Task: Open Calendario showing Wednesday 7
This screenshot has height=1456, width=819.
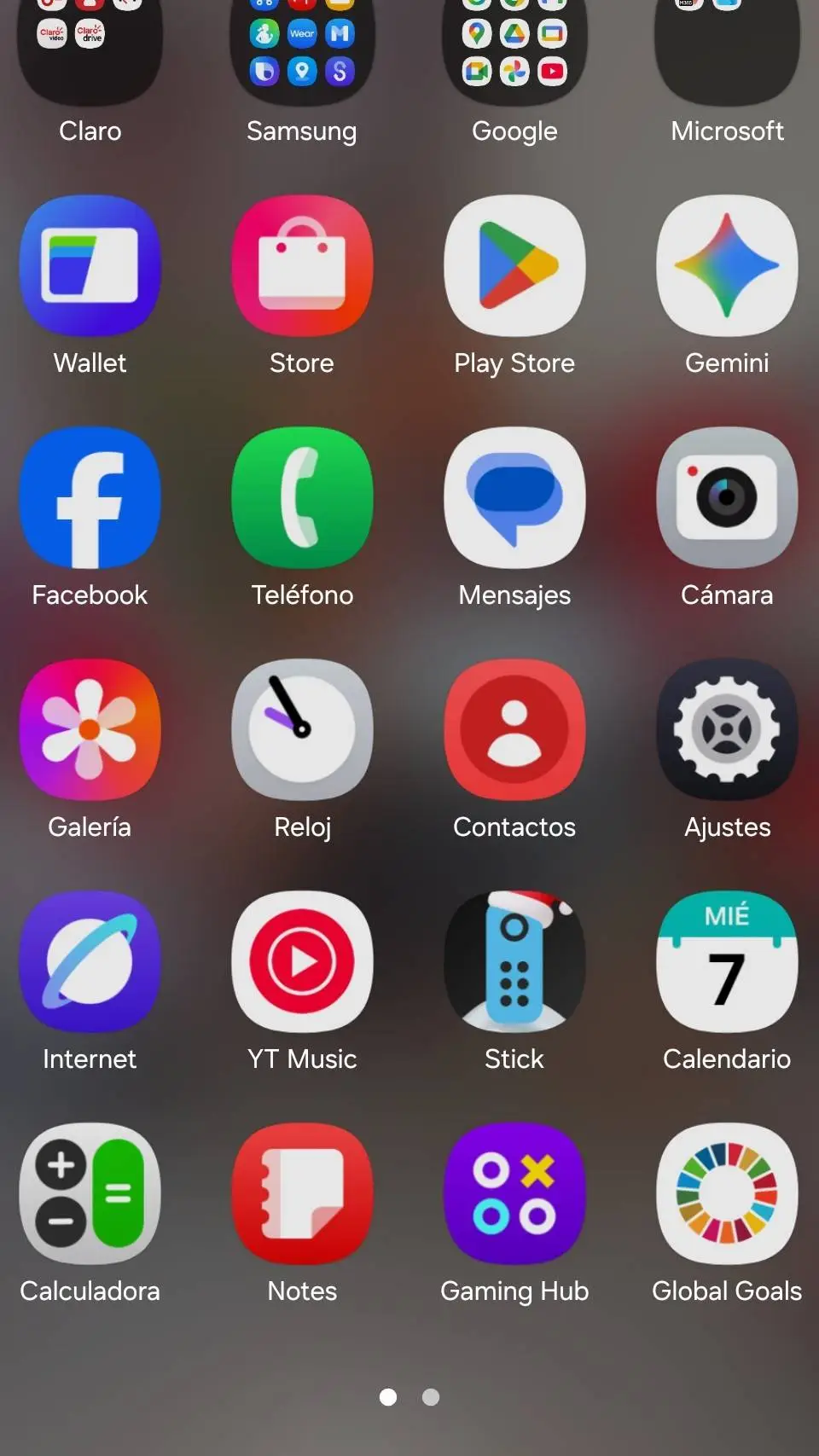Action: [727, 961]
